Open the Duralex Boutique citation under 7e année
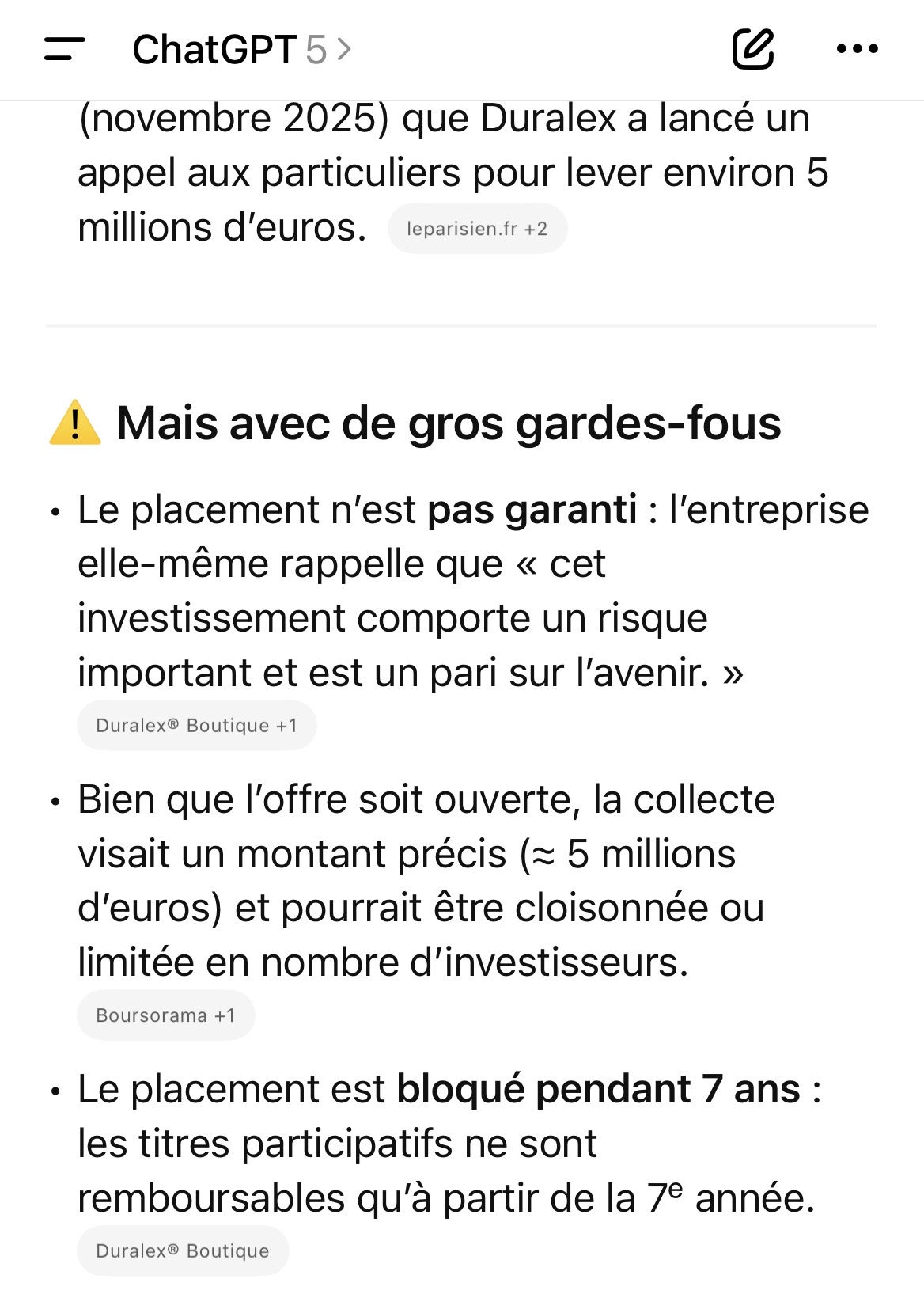Screen dimensions: 924x1294 point(183,1250)
